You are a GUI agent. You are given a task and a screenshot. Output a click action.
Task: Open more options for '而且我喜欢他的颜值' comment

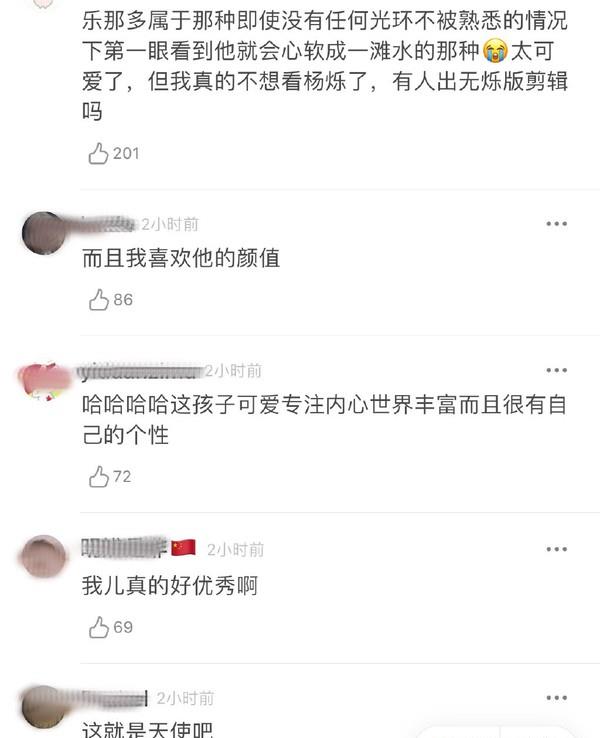[x=556, y=224]
